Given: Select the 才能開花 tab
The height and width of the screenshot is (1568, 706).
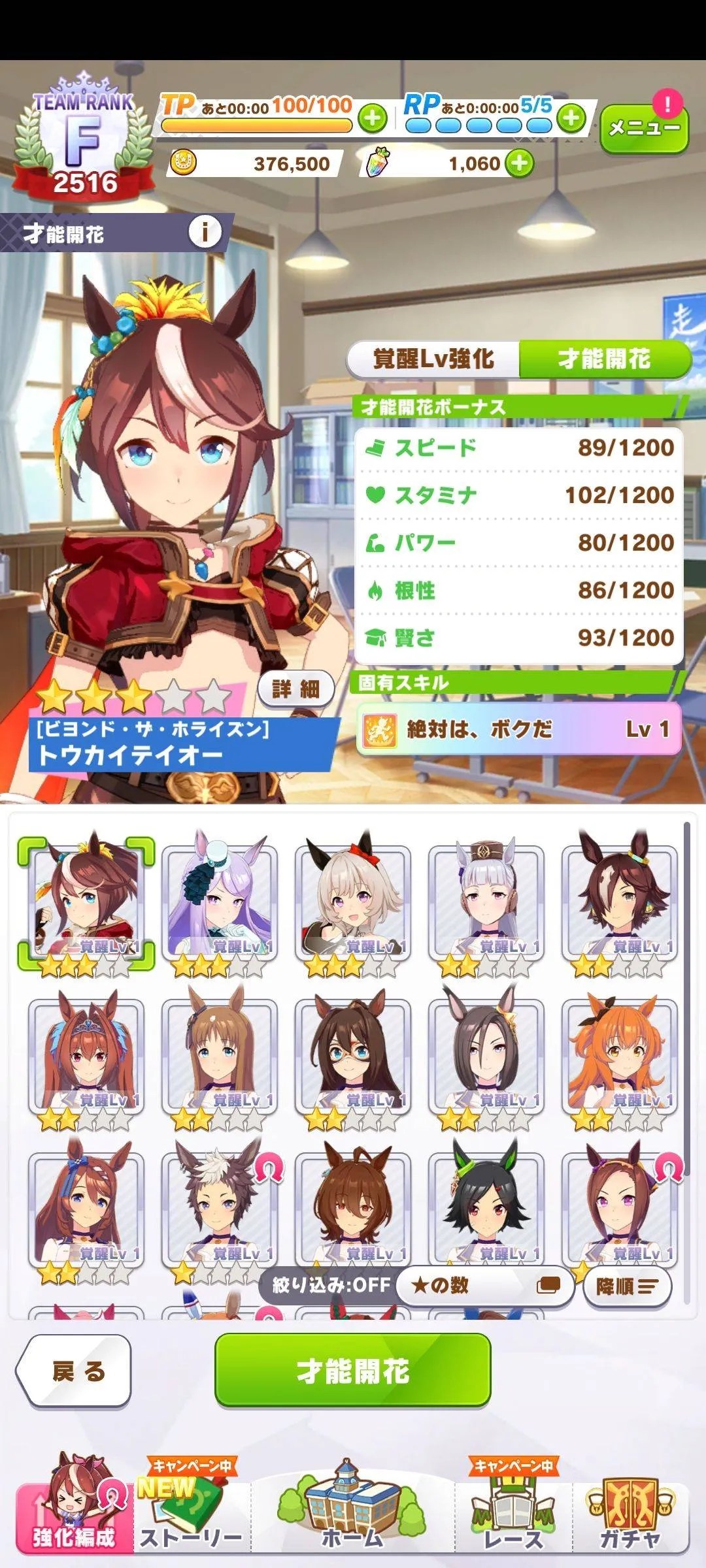Looking at the screenshot, I should 604,359.
